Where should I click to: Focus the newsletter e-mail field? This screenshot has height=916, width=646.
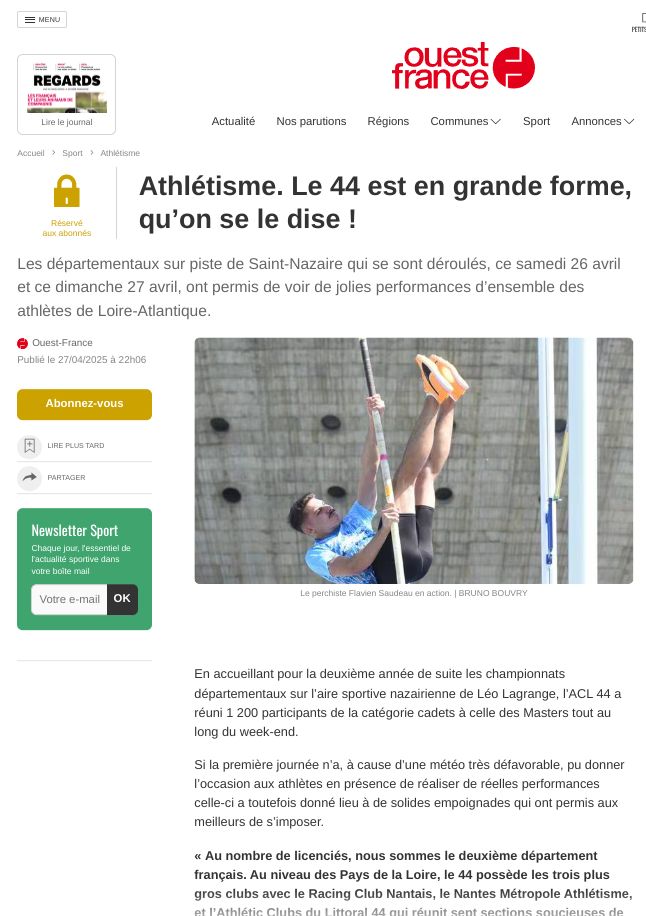(70, 599)
